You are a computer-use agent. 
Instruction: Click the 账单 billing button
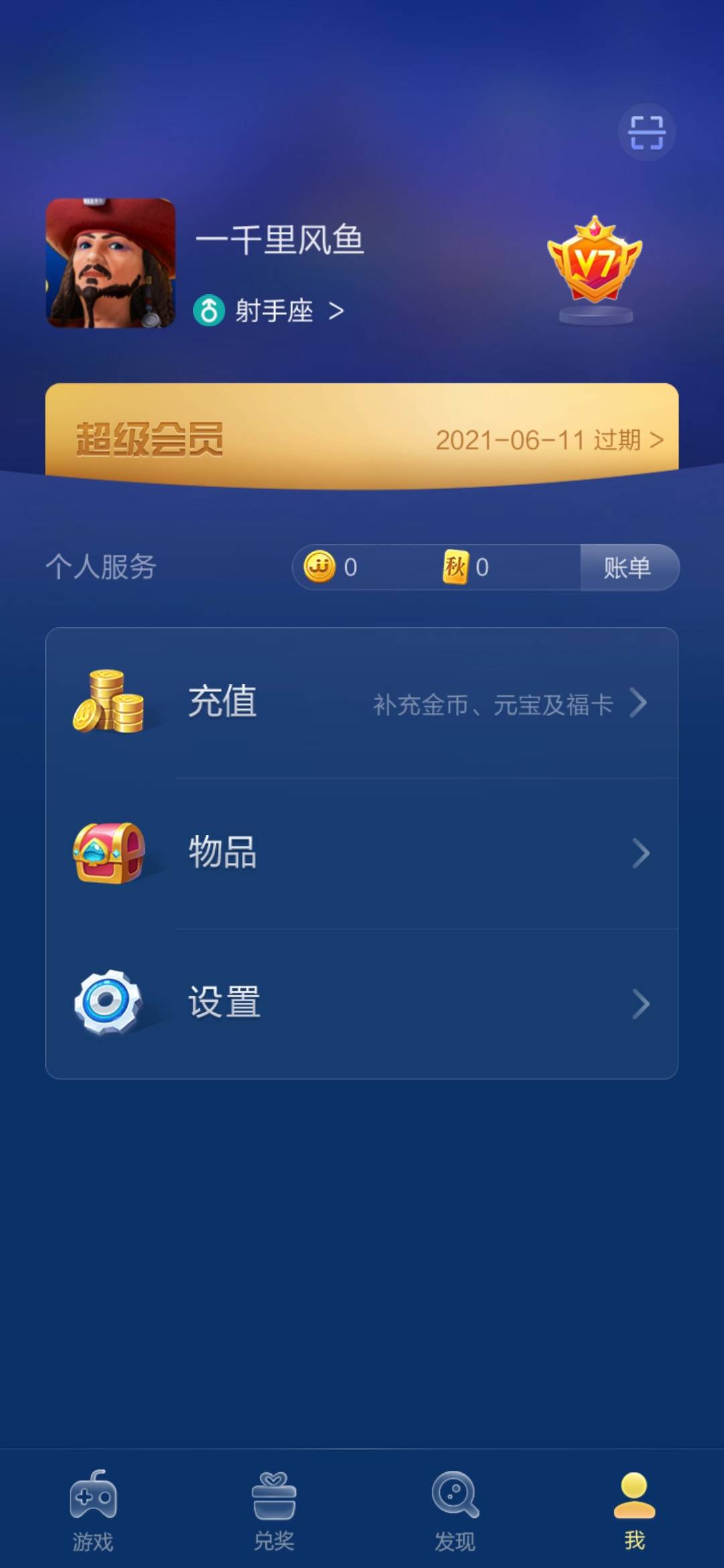click(x=628, y=567)
